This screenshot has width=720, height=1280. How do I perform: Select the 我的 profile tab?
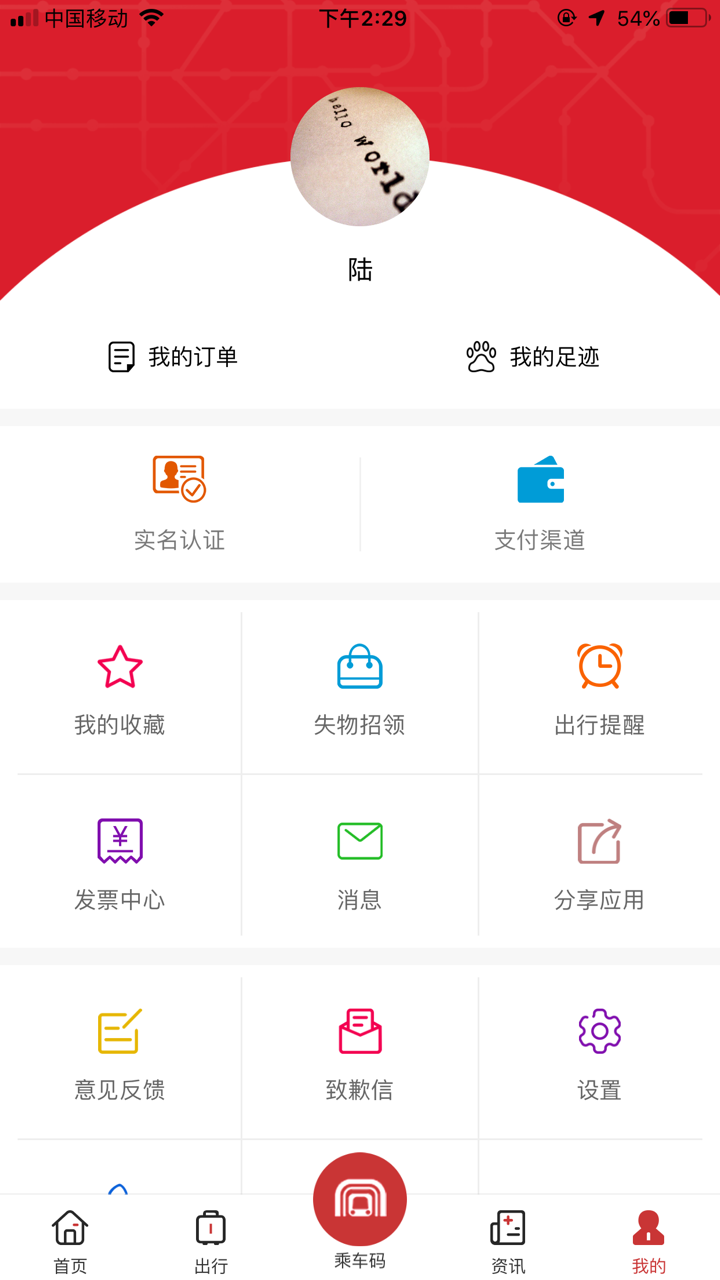click(x=649, y=1237)
